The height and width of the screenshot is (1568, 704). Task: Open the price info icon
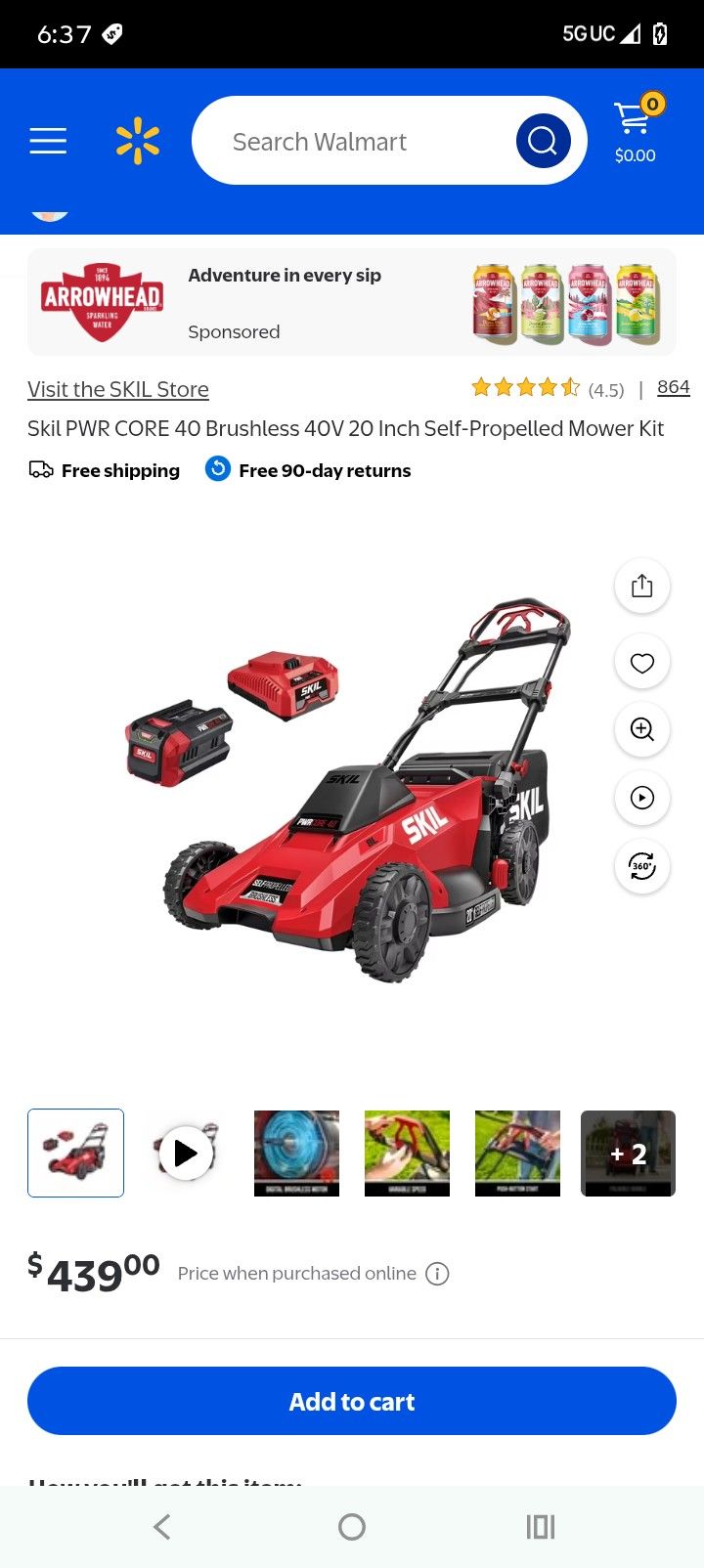click(437, 1274)
